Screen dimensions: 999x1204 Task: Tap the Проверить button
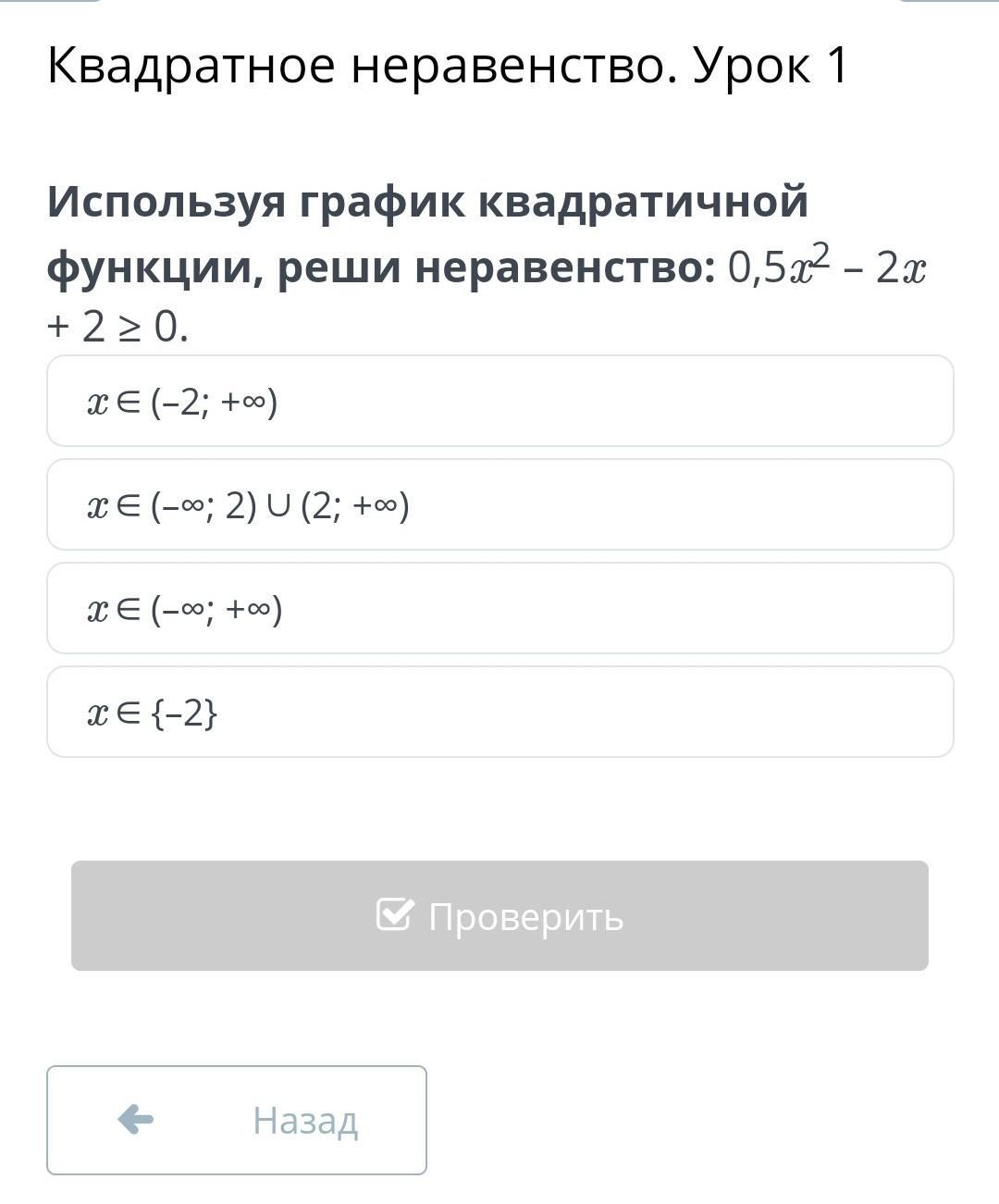pyautogui.click(x=499, y=915)
